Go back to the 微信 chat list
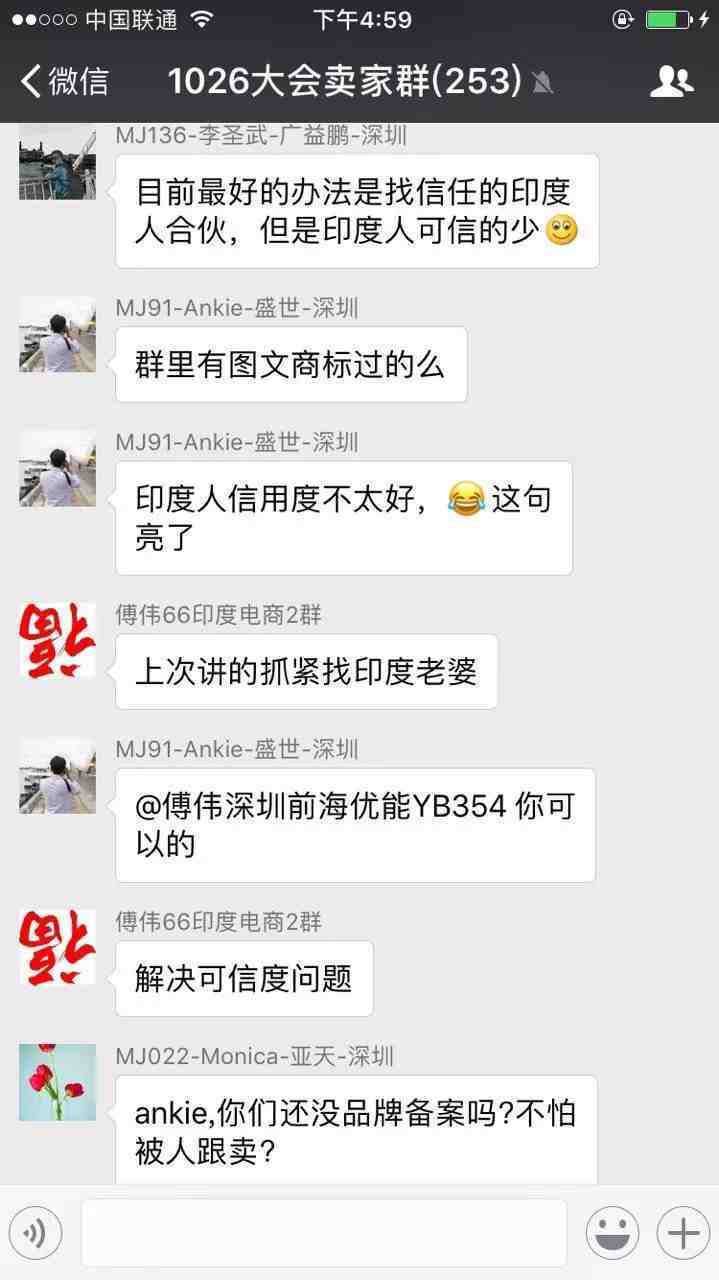This screenshot has height=1280, width=719. [x=64, y=81]
